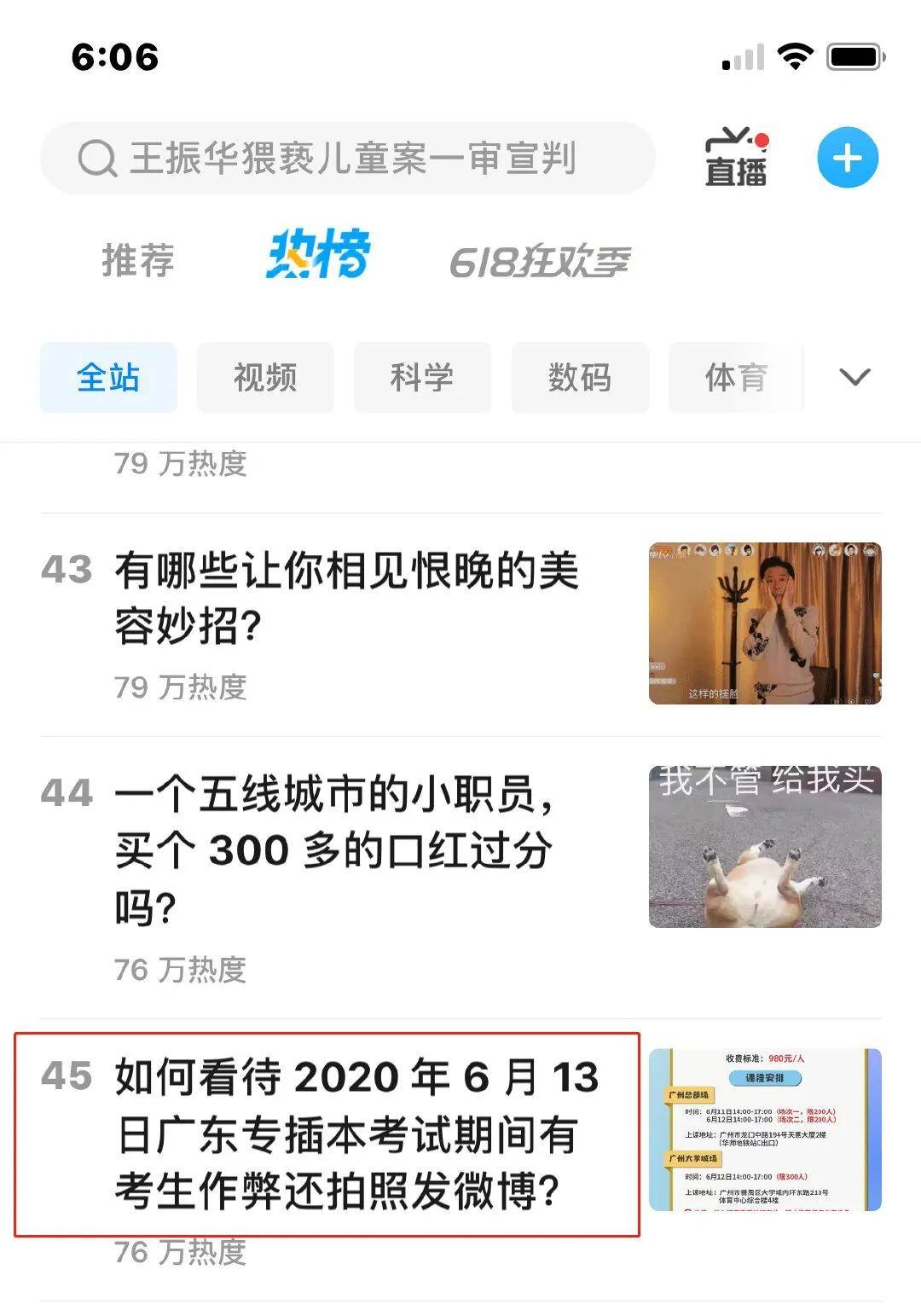Open the search box 王振华猥亵儿童案一审宣判
Screen dimensions: 921x1316
(350, 159)
